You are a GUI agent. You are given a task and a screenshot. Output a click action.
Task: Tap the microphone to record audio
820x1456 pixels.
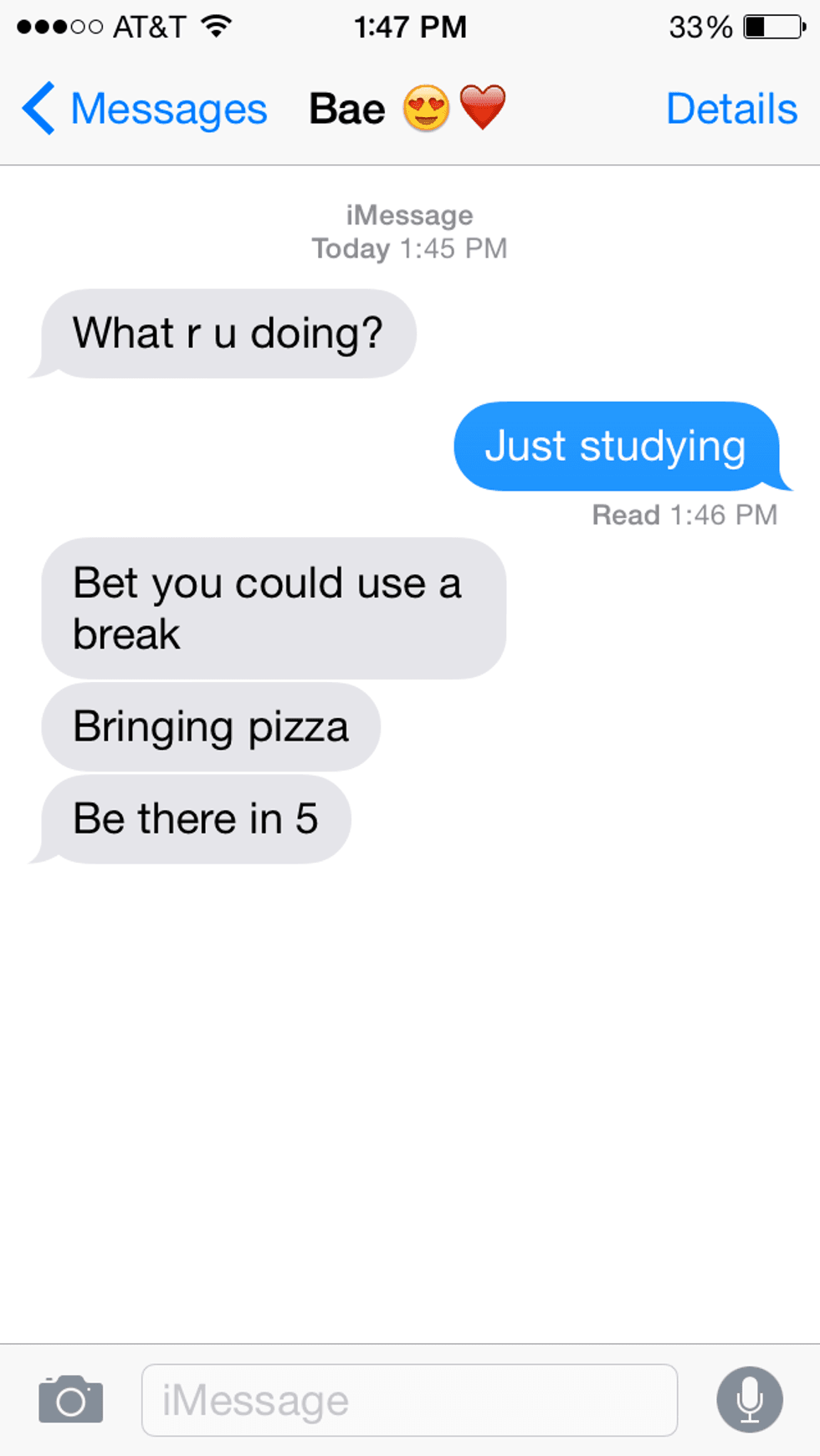tap(750, 1399)
